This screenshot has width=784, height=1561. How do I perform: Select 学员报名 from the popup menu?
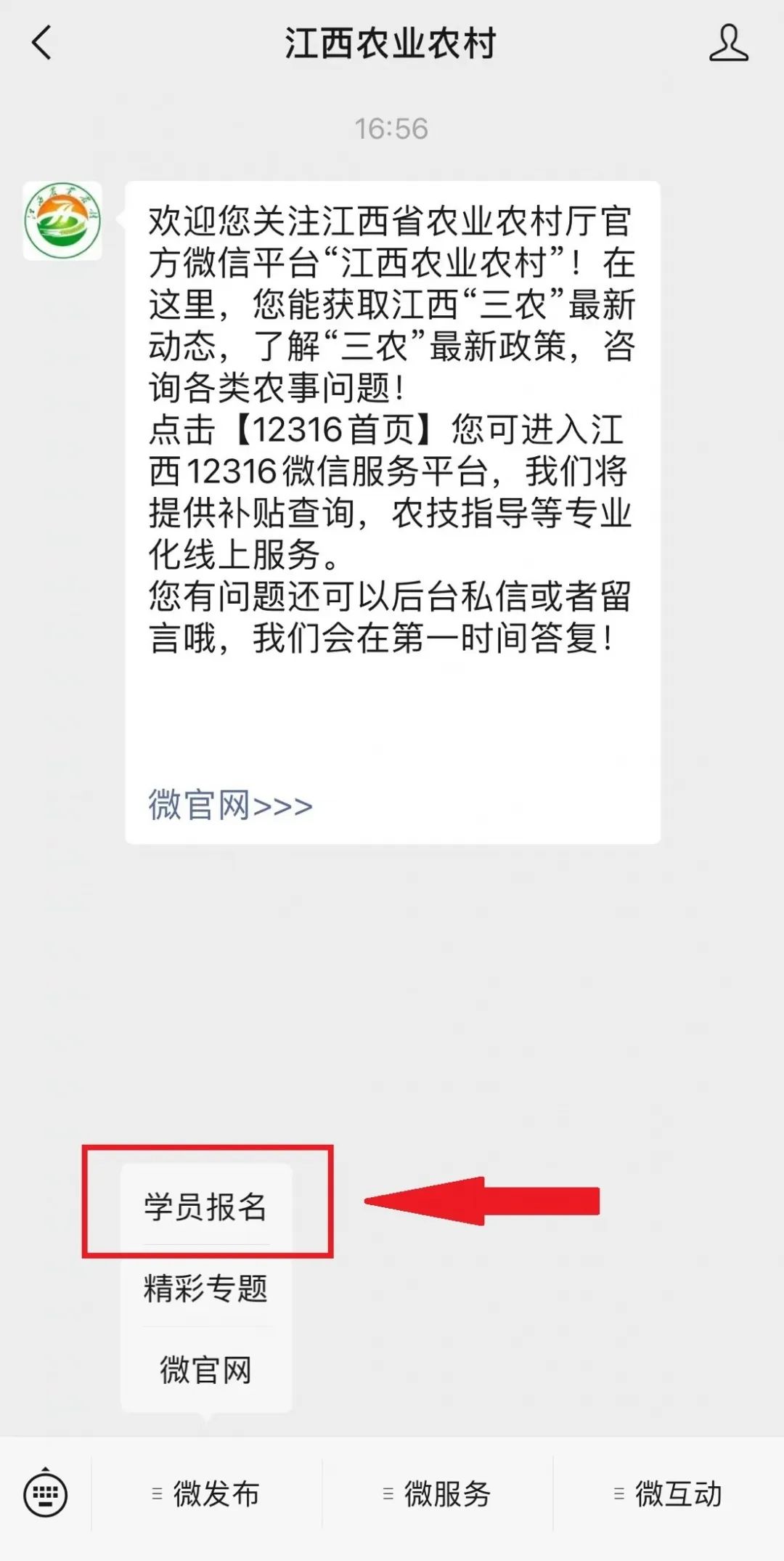(205, 1207)
